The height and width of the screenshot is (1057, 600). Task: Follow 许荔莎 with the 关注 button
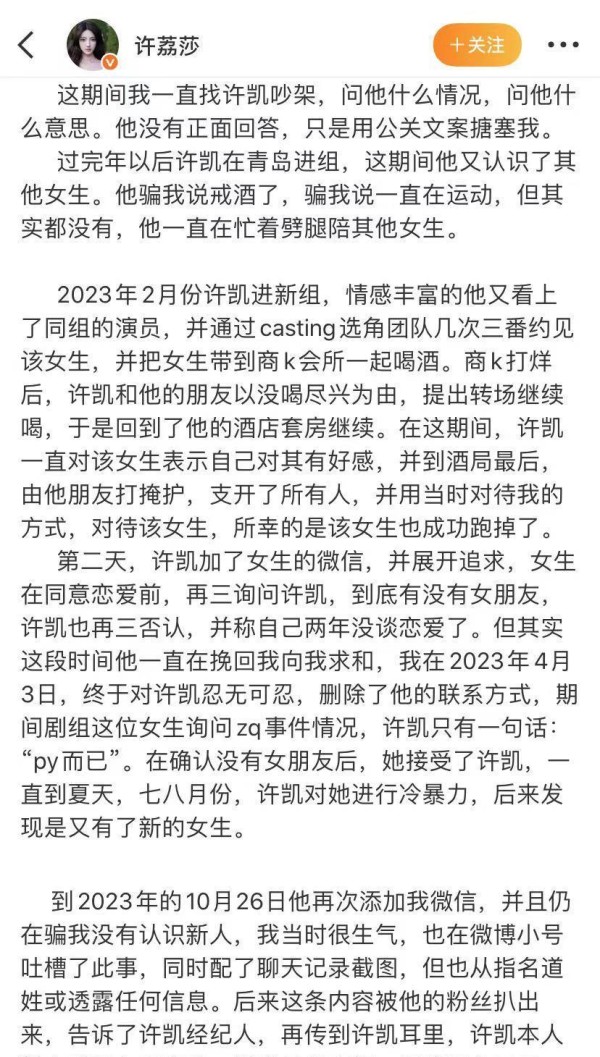click(x=477, y=45)
